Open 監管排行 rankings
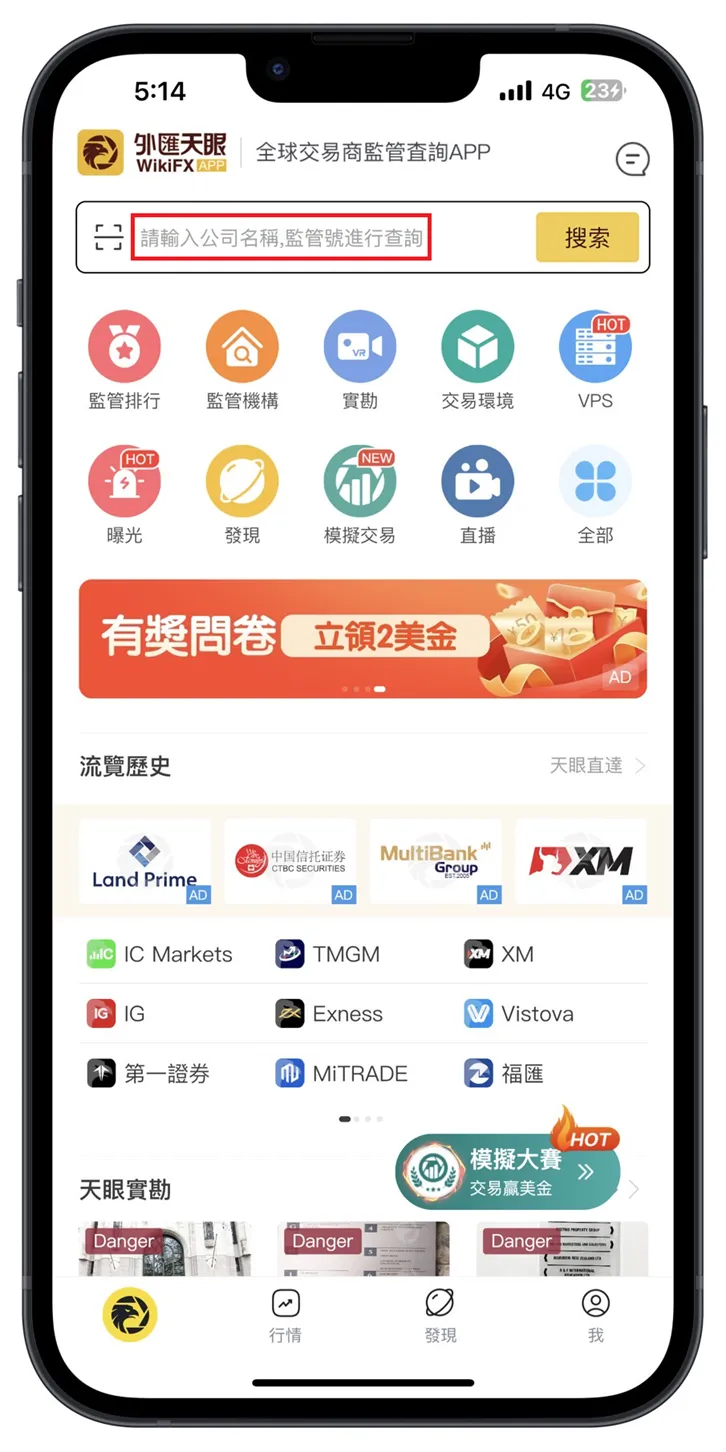Screen dimensions: 726x1452 [x=124, y=361]
